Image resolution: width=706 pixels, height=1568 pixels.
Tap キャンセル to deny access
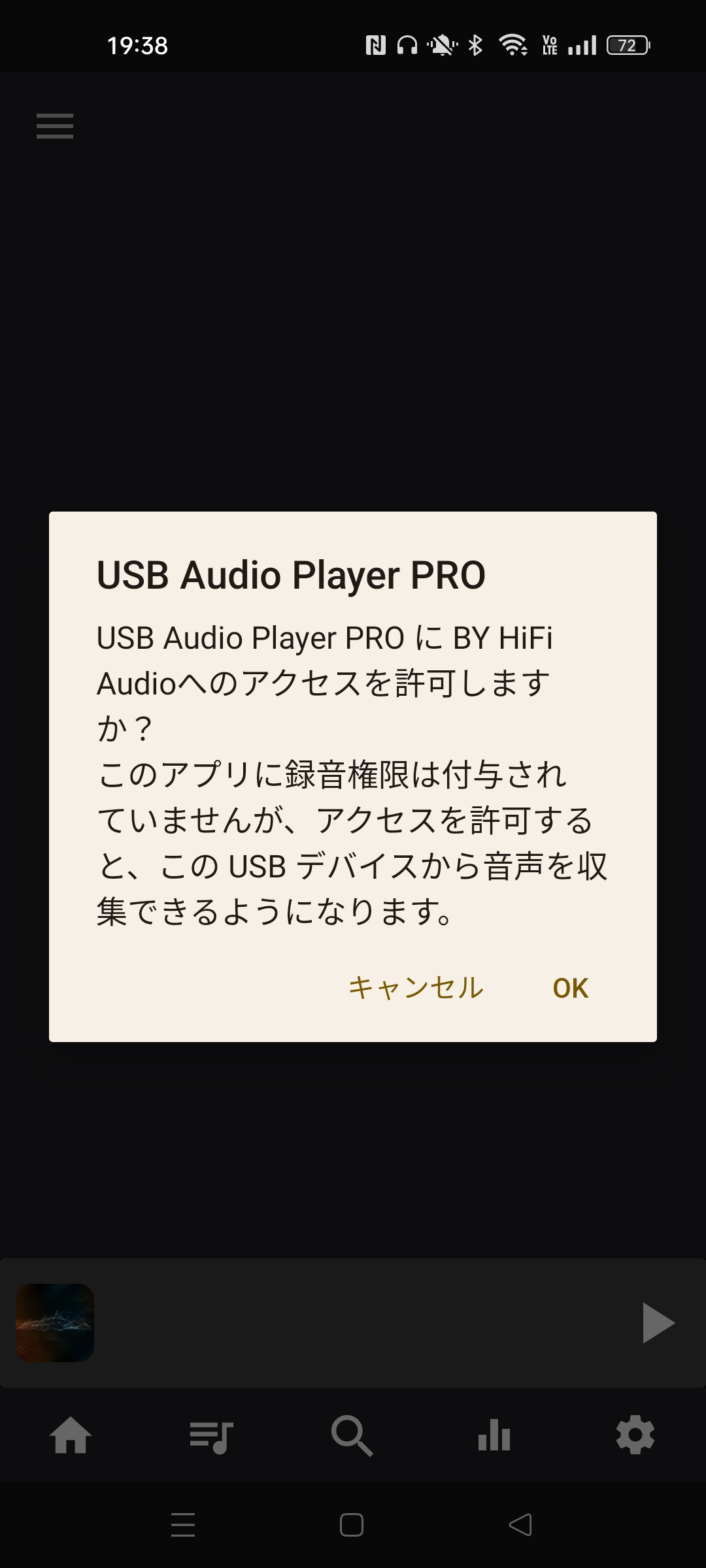[x=416, y=988]
